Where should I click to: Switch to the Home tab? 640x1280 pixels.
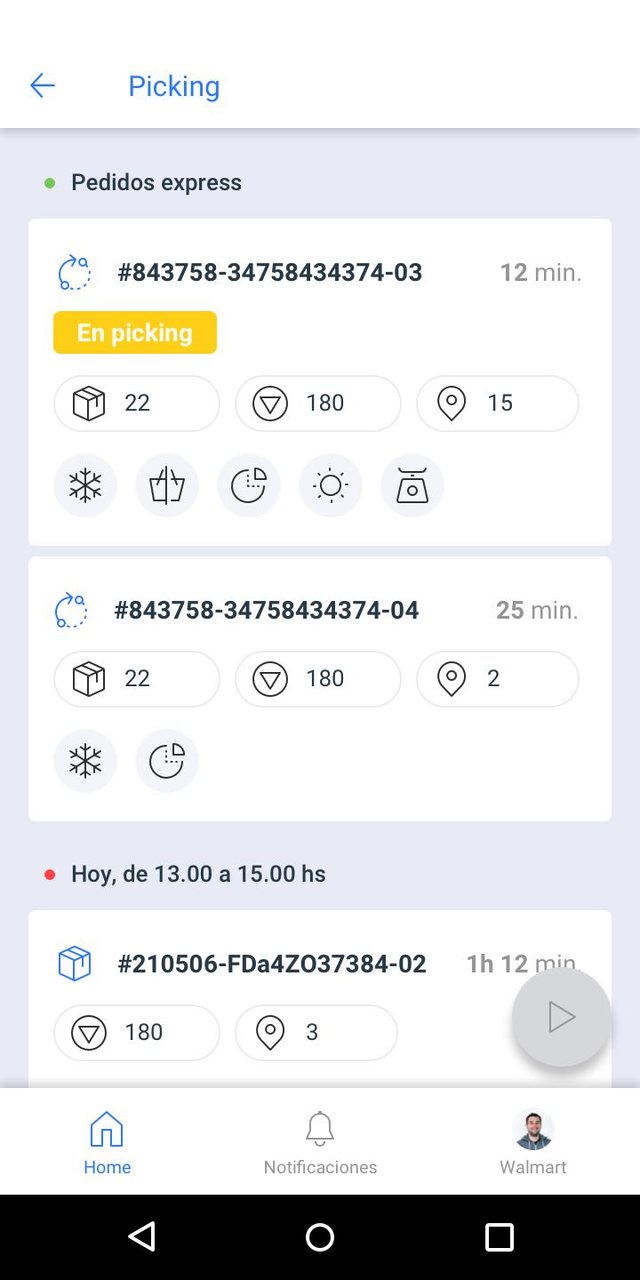tap(107, 1143)
